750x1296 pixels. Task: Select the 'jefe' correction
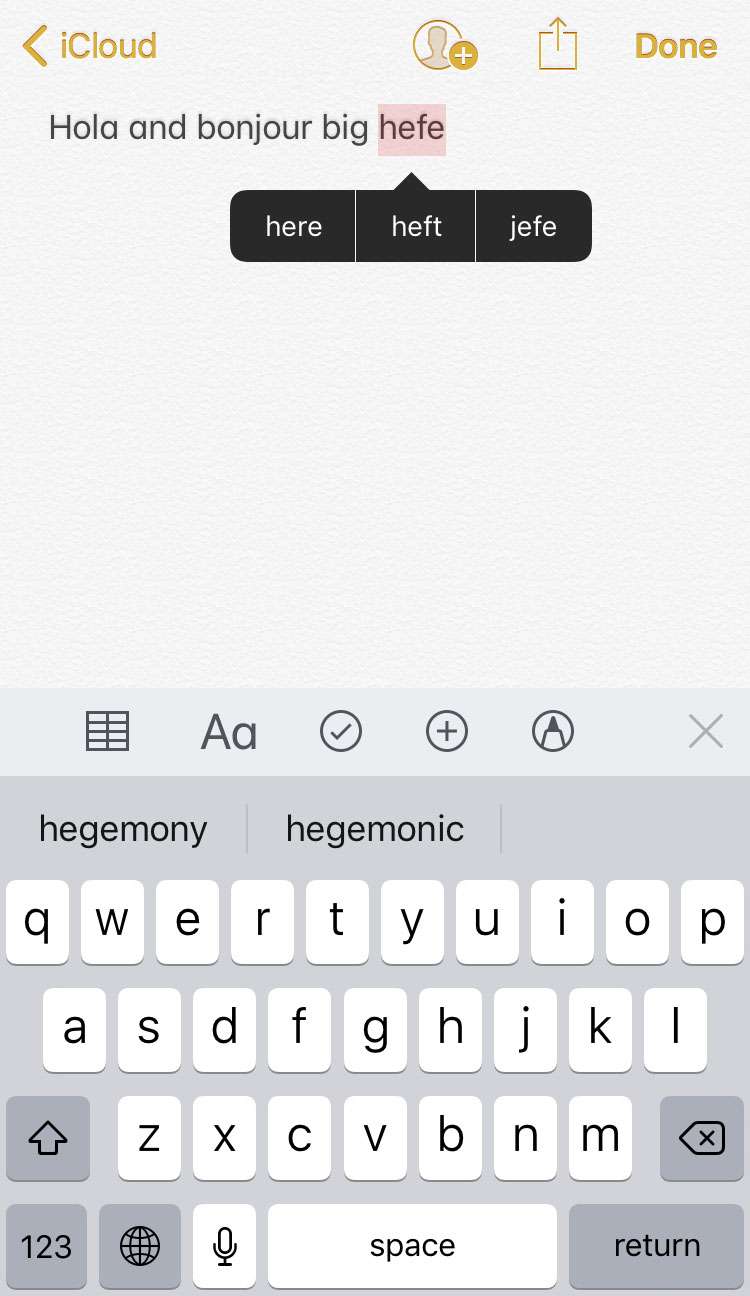(533, 227)
